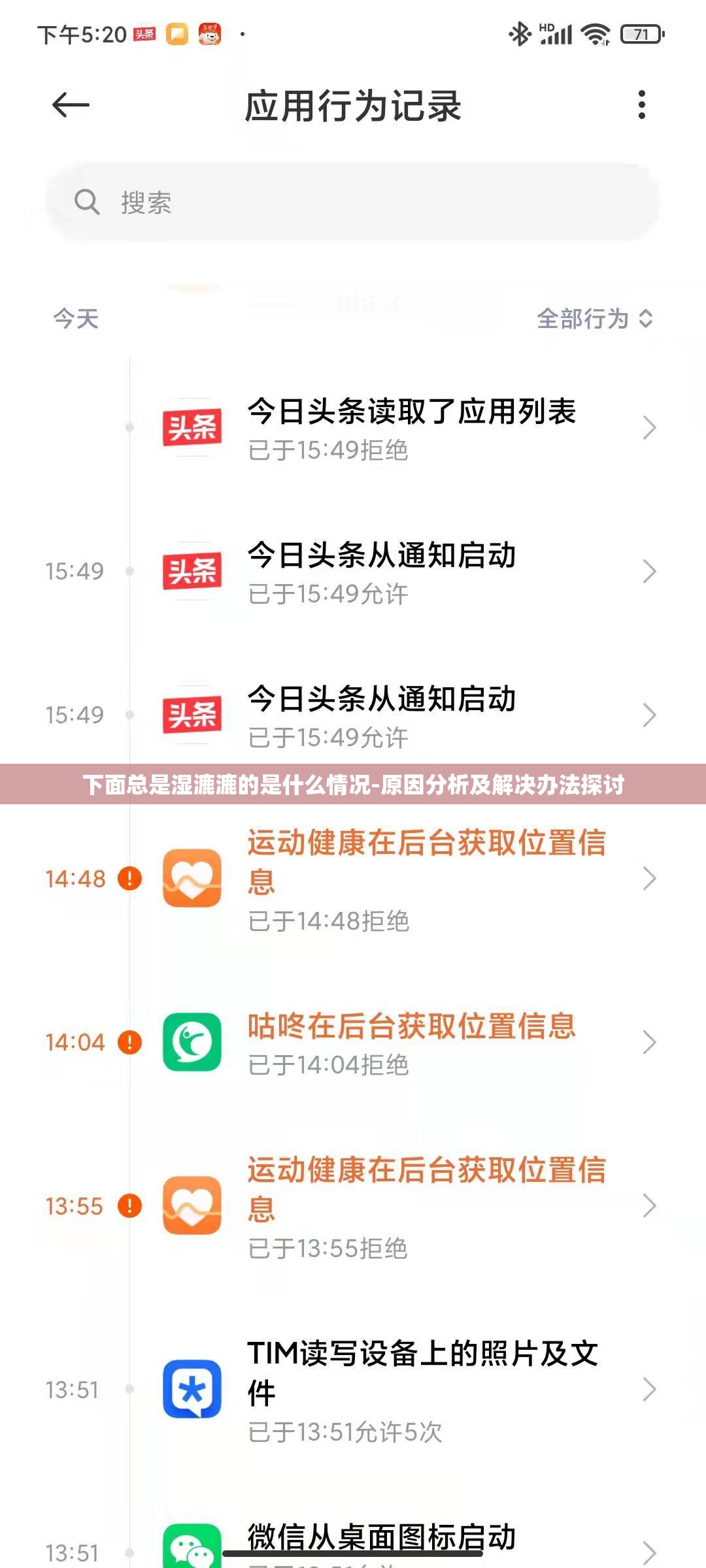Viewport: 706px width, 1568px height.
Task: Tap the warning icon beside 14:04 record
Action: point(128,1043)
